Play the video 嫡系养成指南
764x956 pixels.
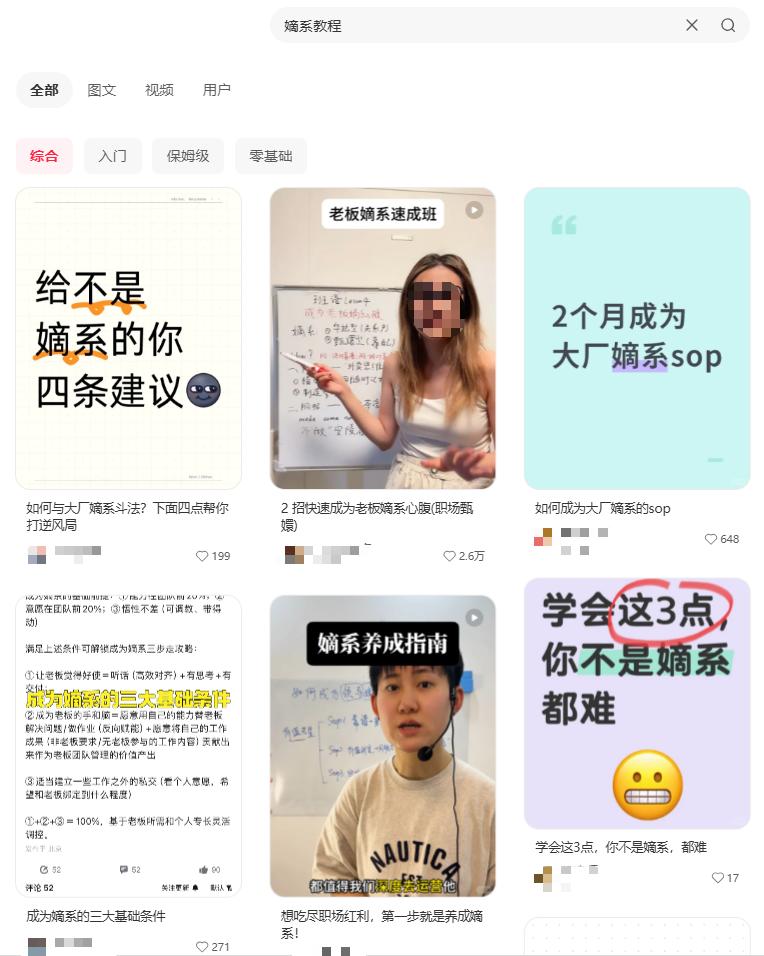(x=382, y=745)
